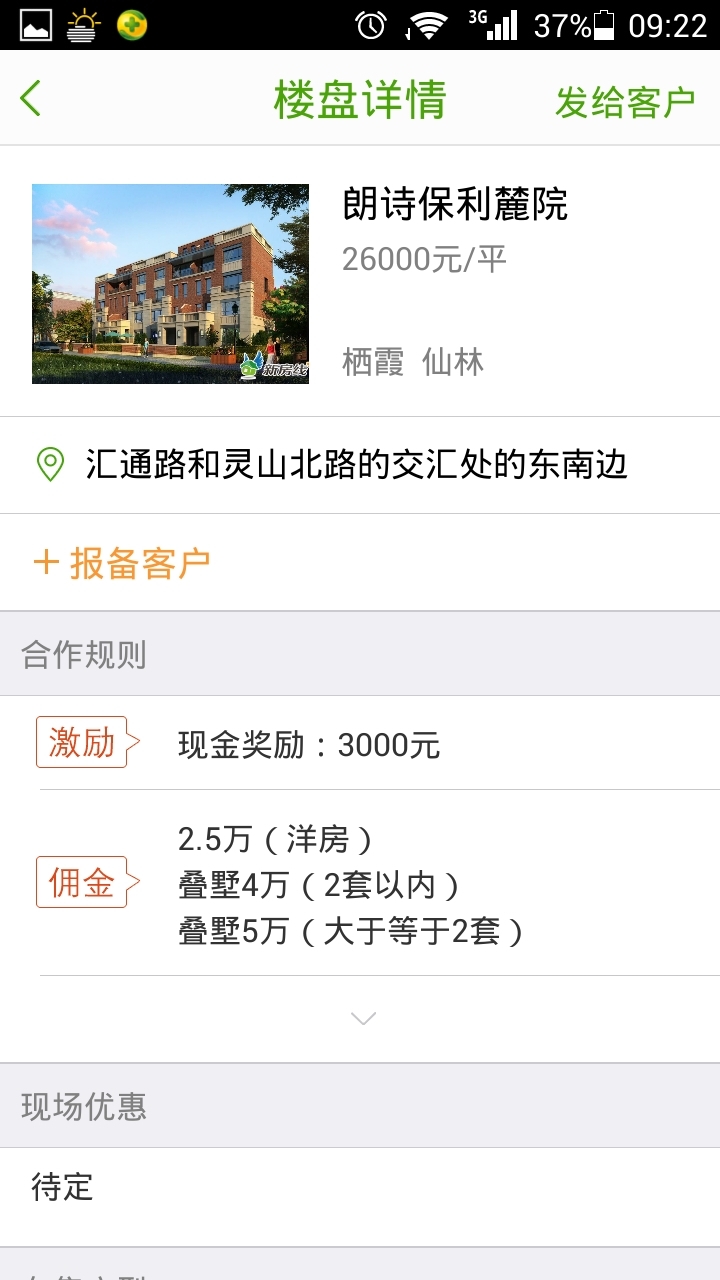Tap 发给客户 to send to client

(x=625, y=101)
